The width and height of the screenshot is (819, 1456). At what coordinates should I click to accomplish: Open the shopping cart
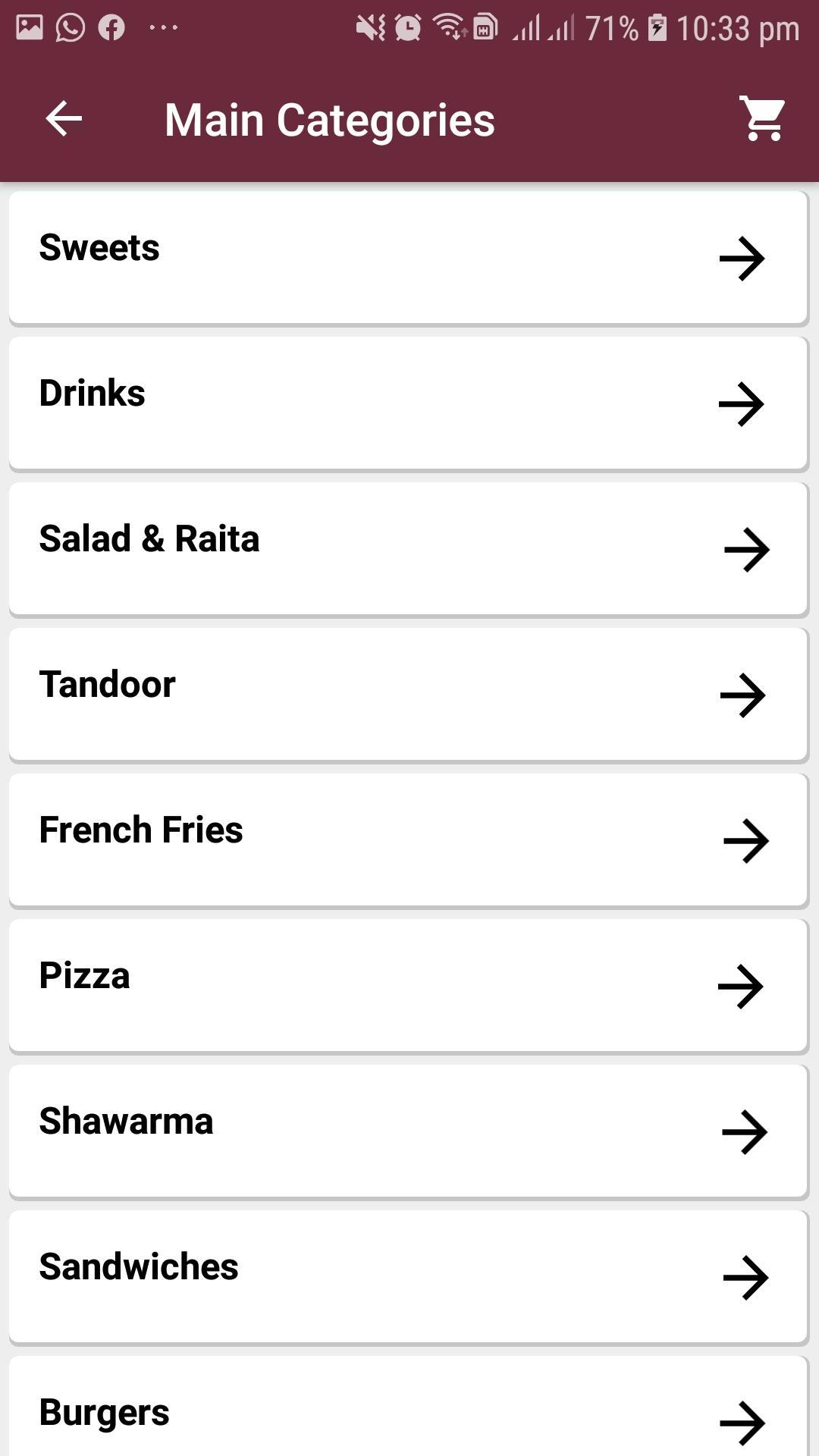pos(763,119)
